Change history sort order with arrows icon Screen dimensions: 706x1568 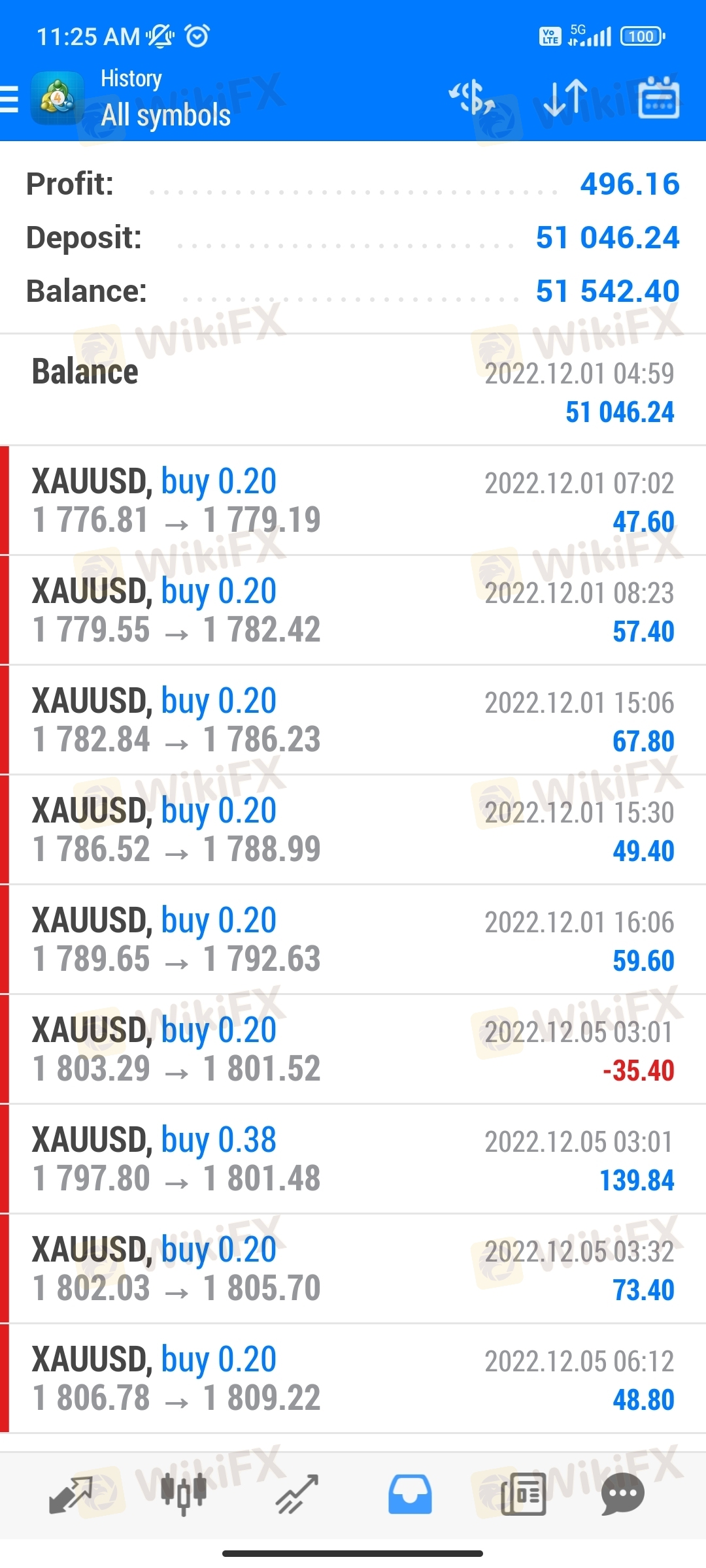tap(565, 98)
